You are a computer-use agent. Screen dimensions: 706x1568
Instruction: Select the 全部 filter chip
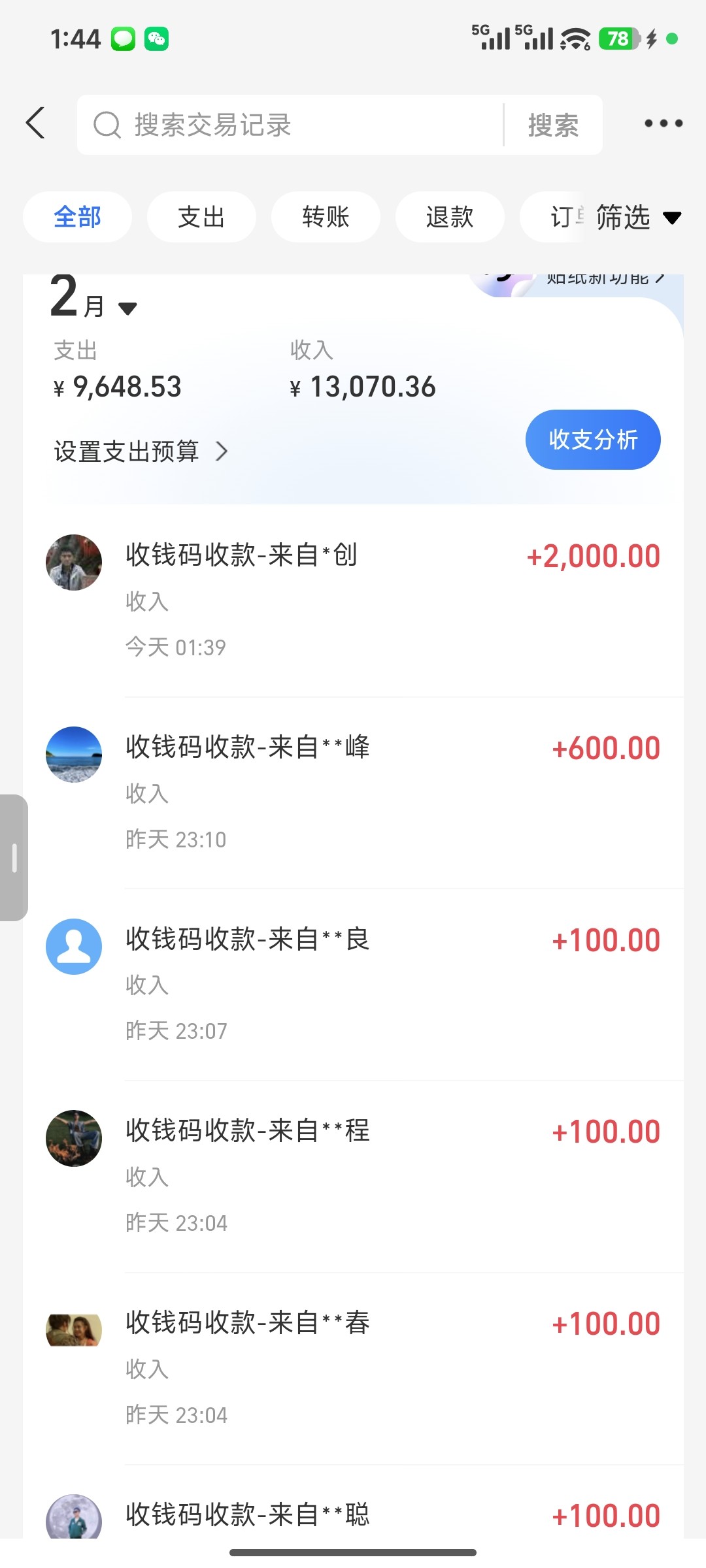(x=77, y=217)
